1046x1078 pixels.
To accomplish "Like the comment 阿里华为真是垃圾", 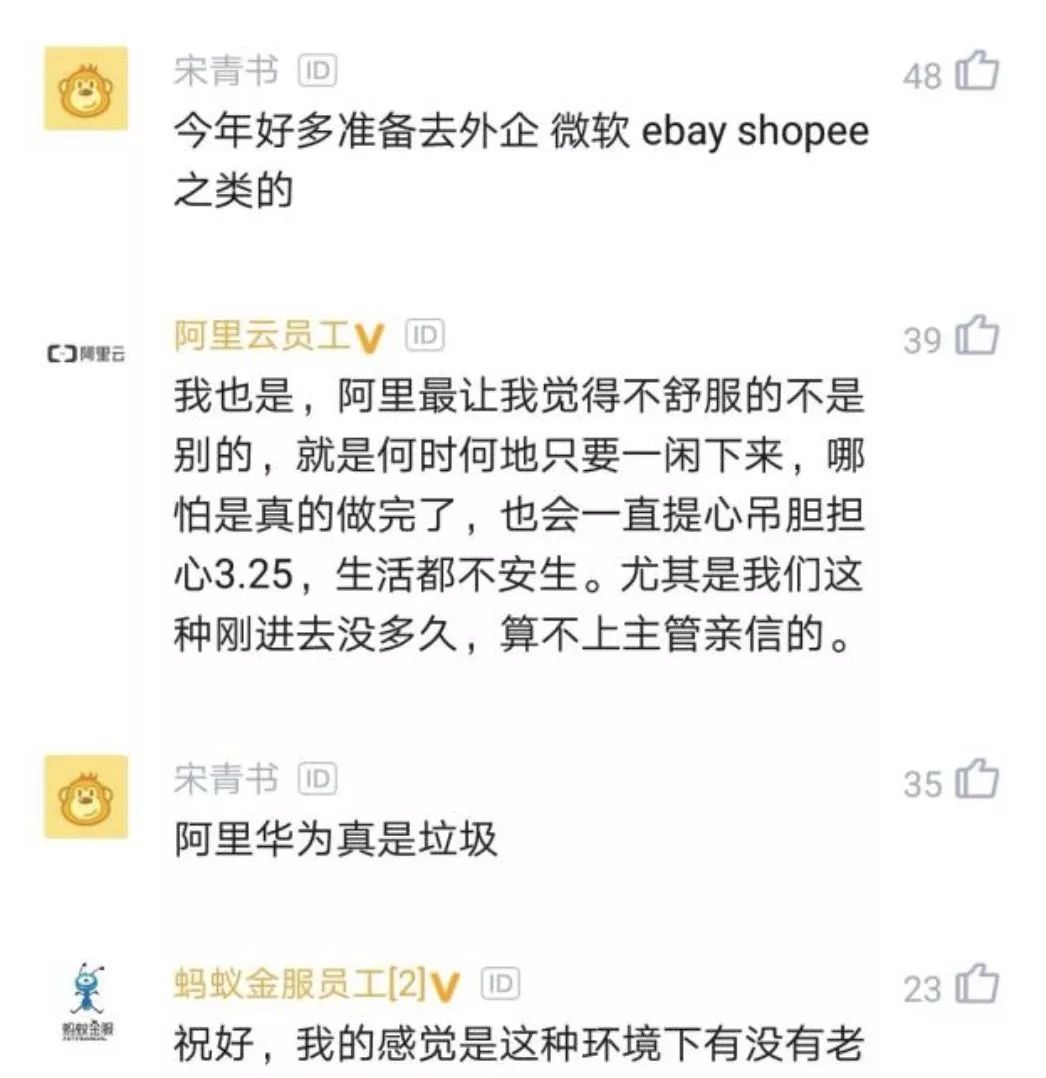I will pyautogui.click(x=977, y=780).
